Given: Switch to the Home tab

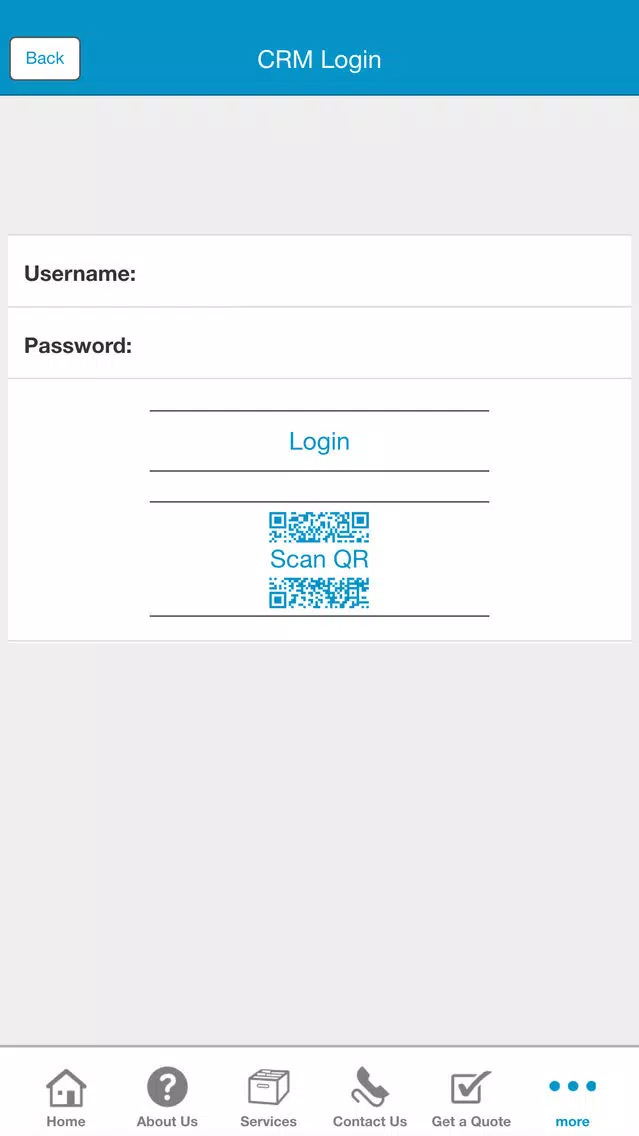Looking at the screenshot, I should point(66,1098).
